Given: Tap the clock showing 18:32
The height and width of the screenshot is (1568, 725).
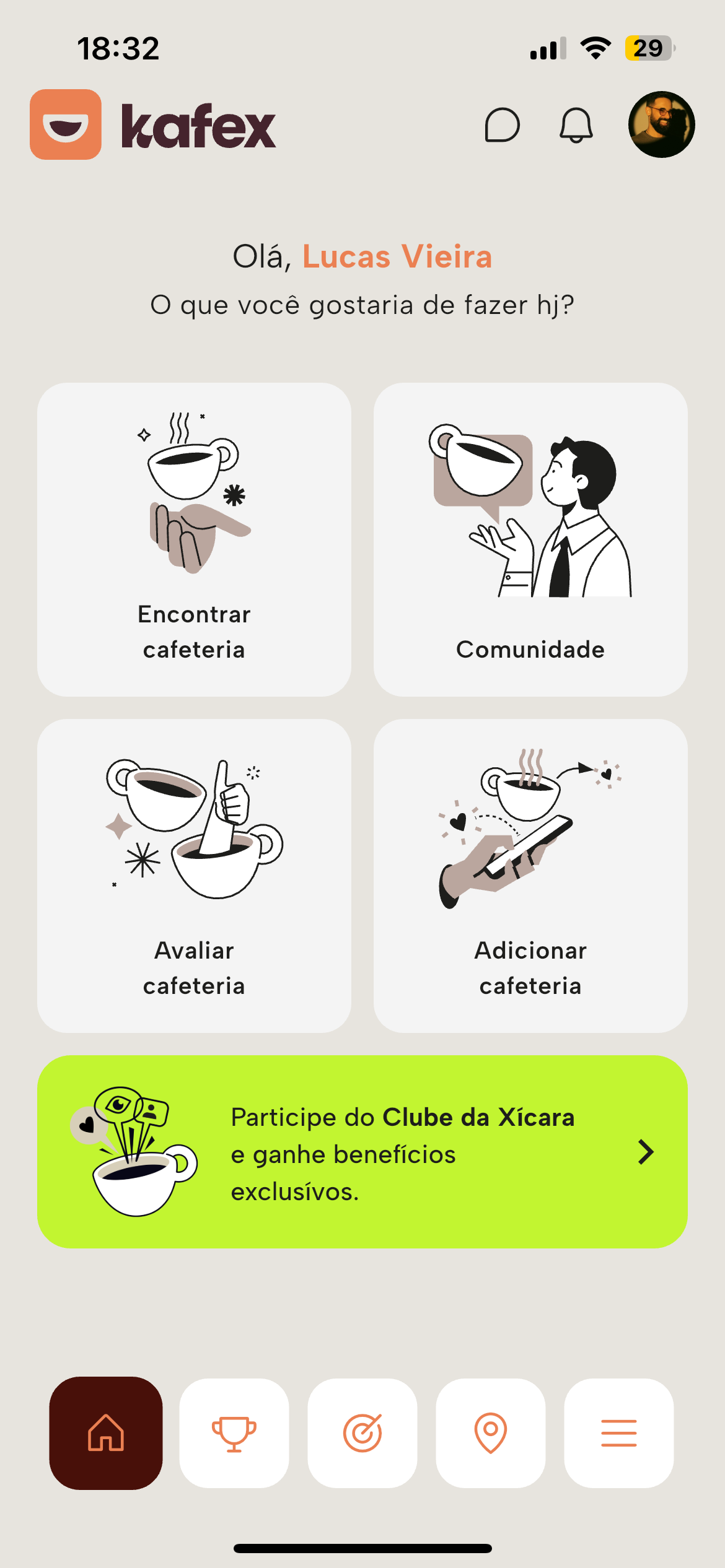Looking at the screenshot, I should point(118,49).
